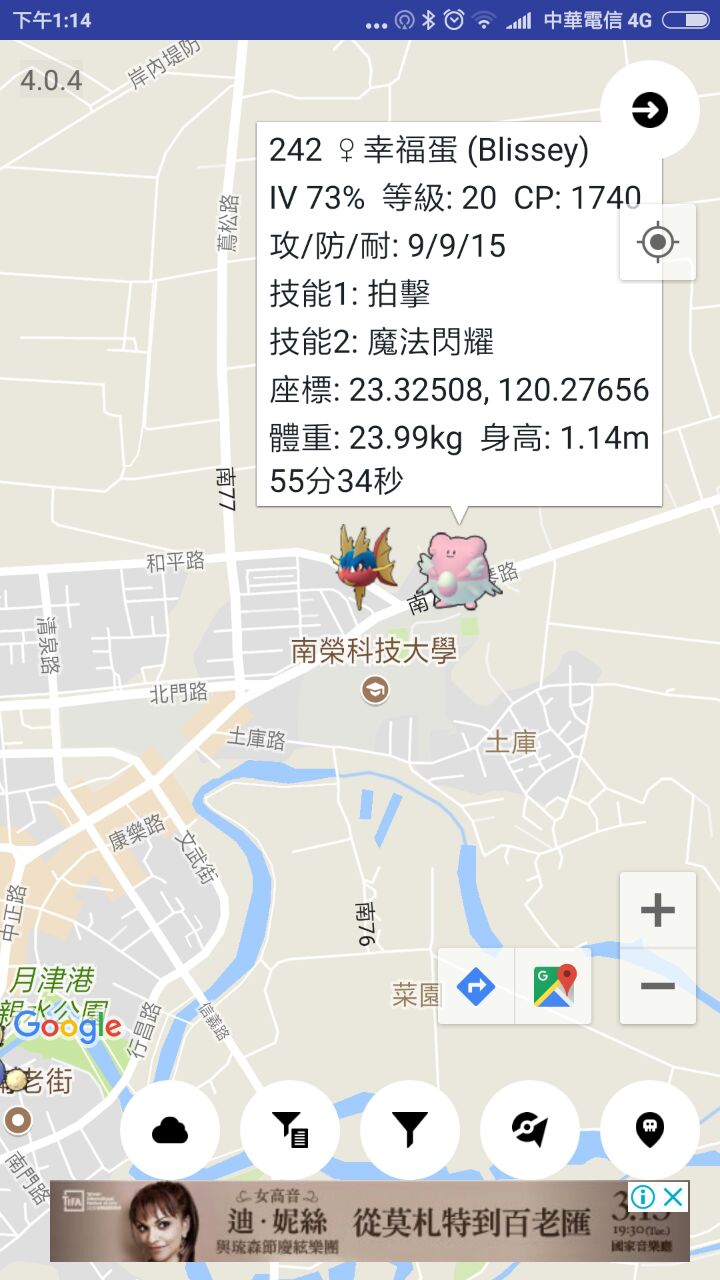Open this location in Google Maps
The image size is (720, 1280).
point(554,987)
